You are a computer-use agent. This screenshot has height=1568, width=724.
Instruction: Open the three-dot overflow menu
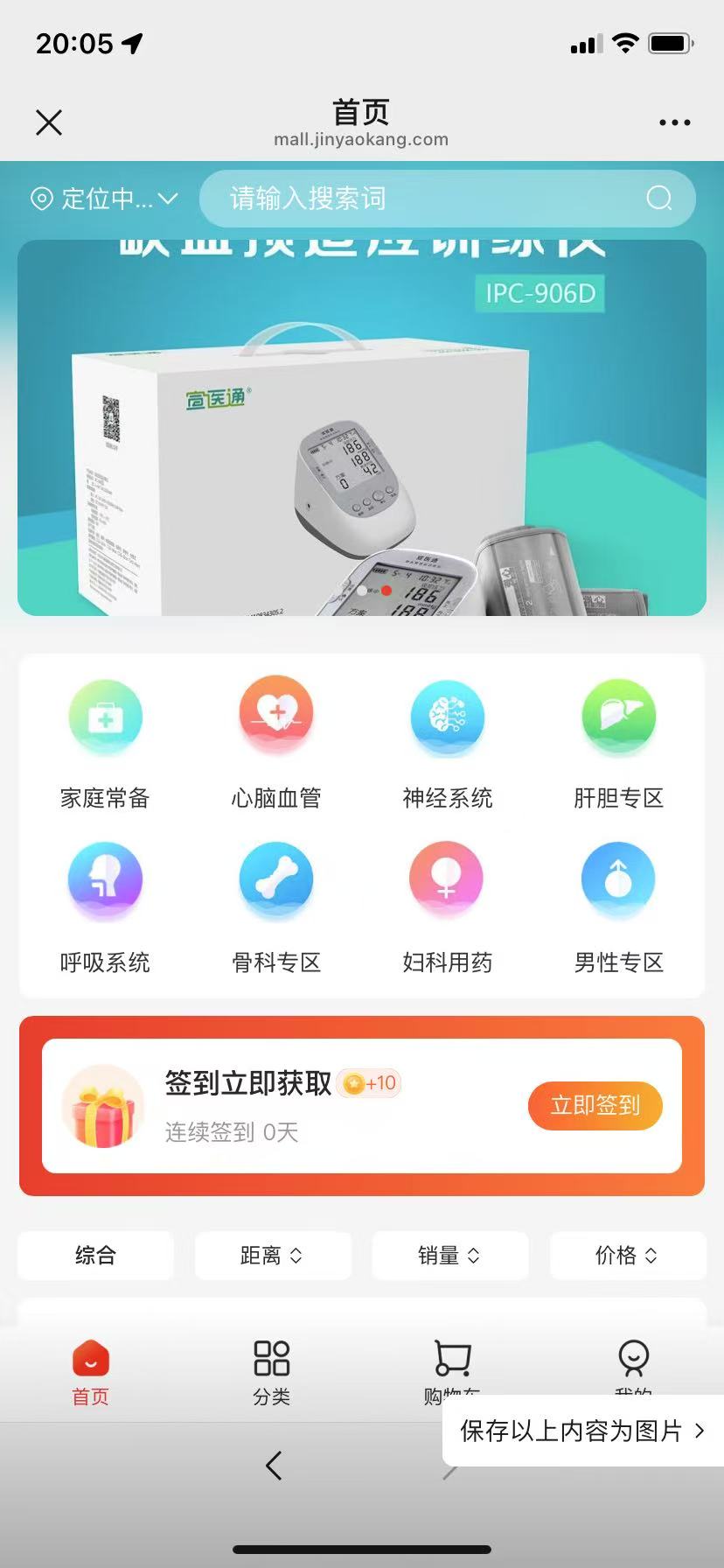(674, 122)
